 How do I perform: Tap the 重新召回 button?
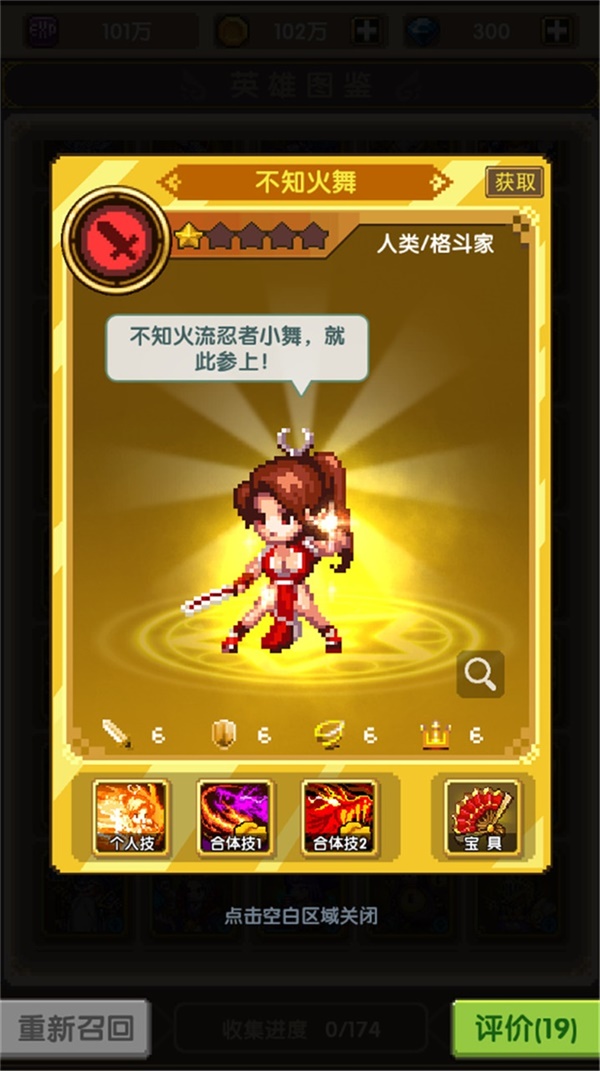coord(75,1028)
